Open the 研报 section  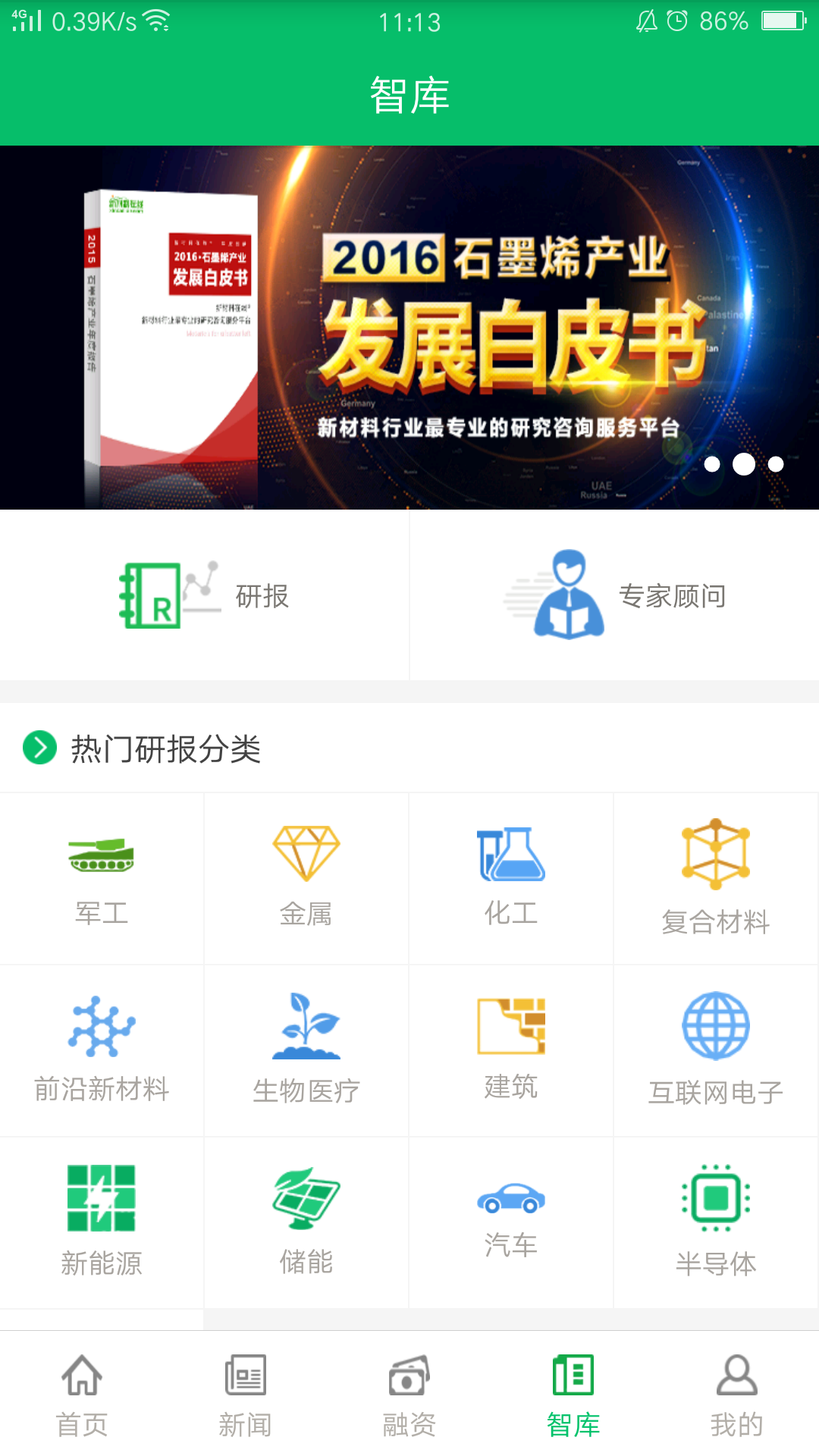click(205, 596)
